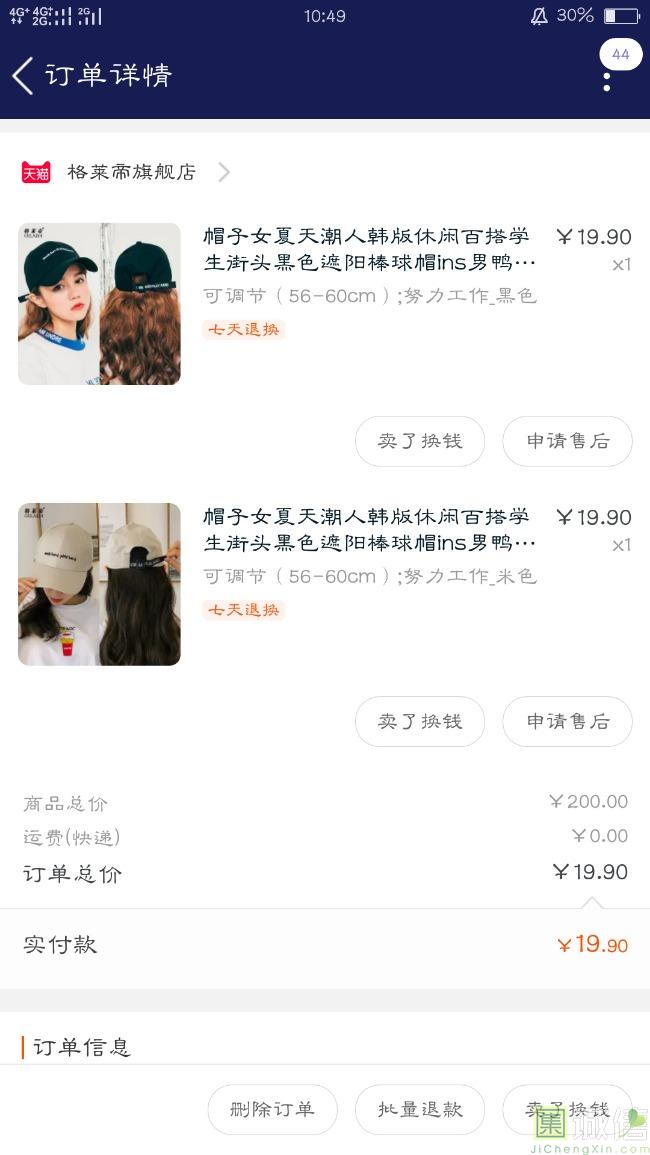Image resolution: width=650 pixels, height=1155 pixels.
Task: Request 申请售后 for the 米色 cap
Action: (x=567, y=721)
